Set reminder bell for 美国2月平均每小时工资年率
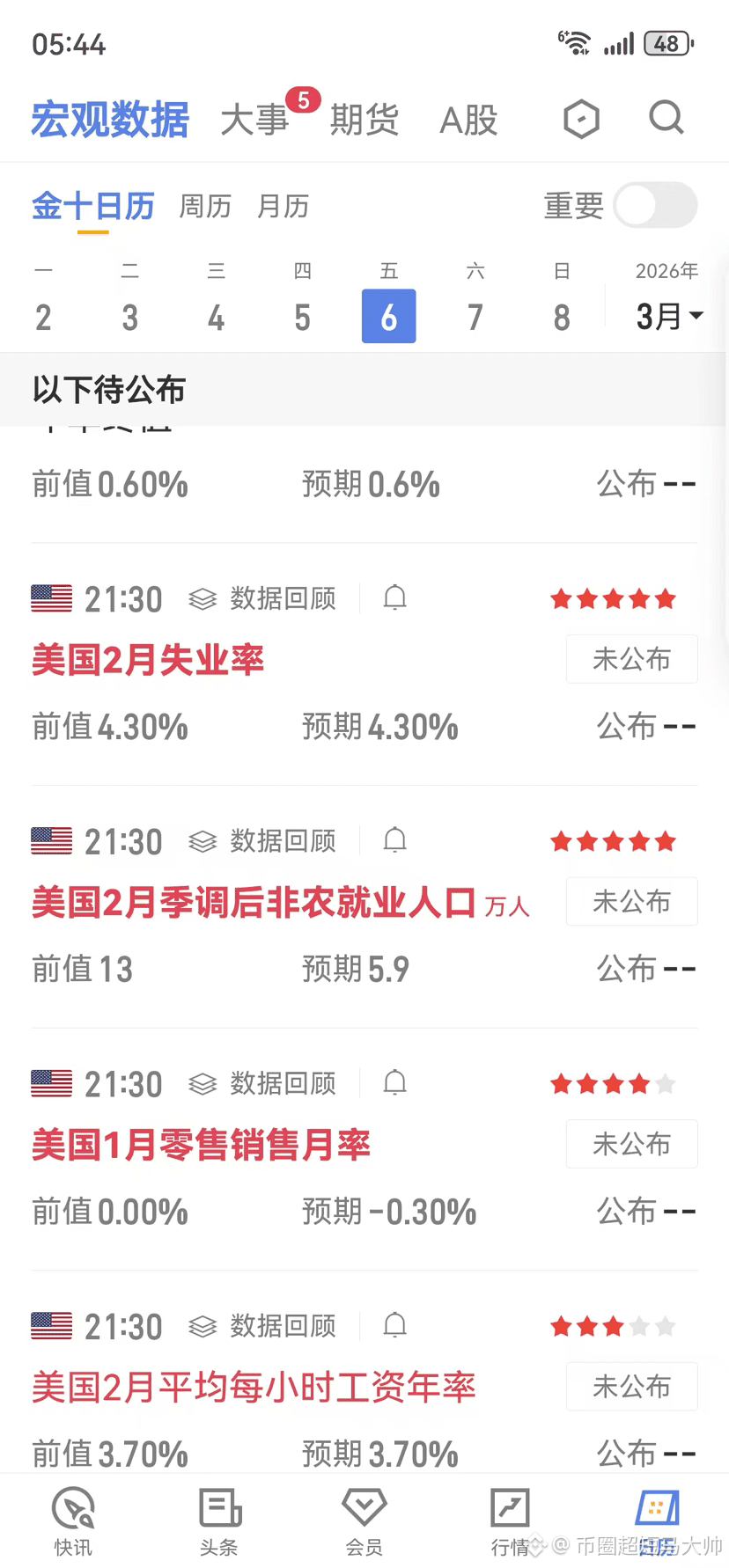The height and width of the screenshot is (1568, 729). [395, 1326]
